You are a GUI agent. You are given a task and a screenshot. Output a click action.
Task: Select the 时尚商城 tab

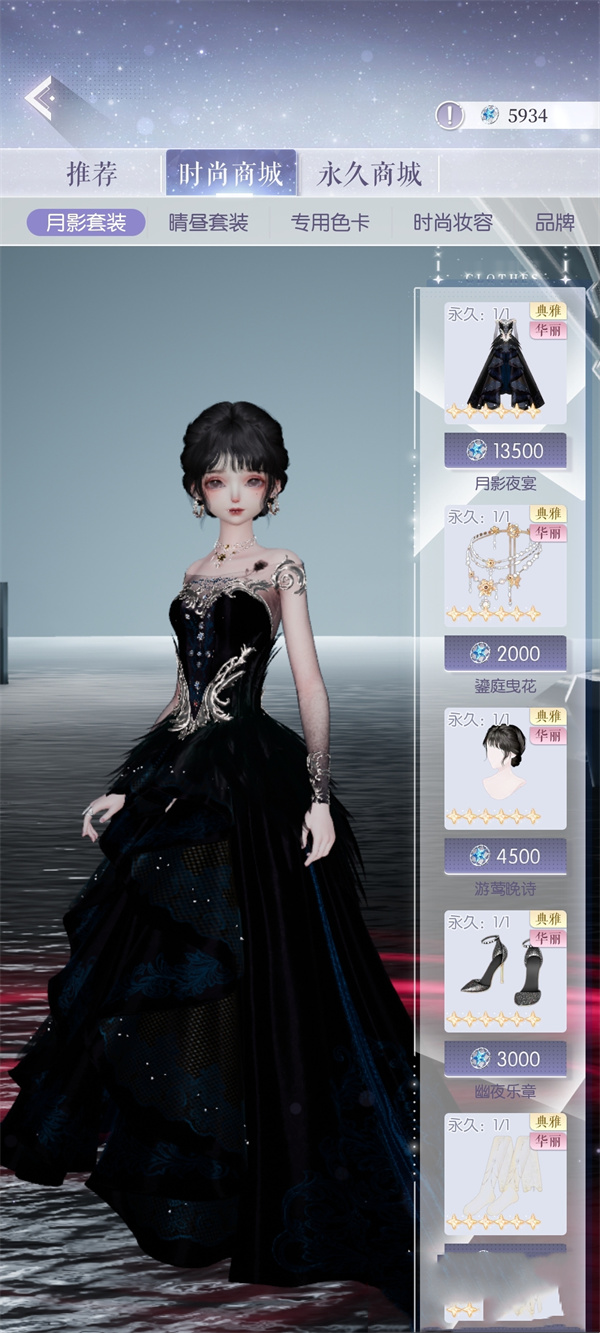click(230, 174)
